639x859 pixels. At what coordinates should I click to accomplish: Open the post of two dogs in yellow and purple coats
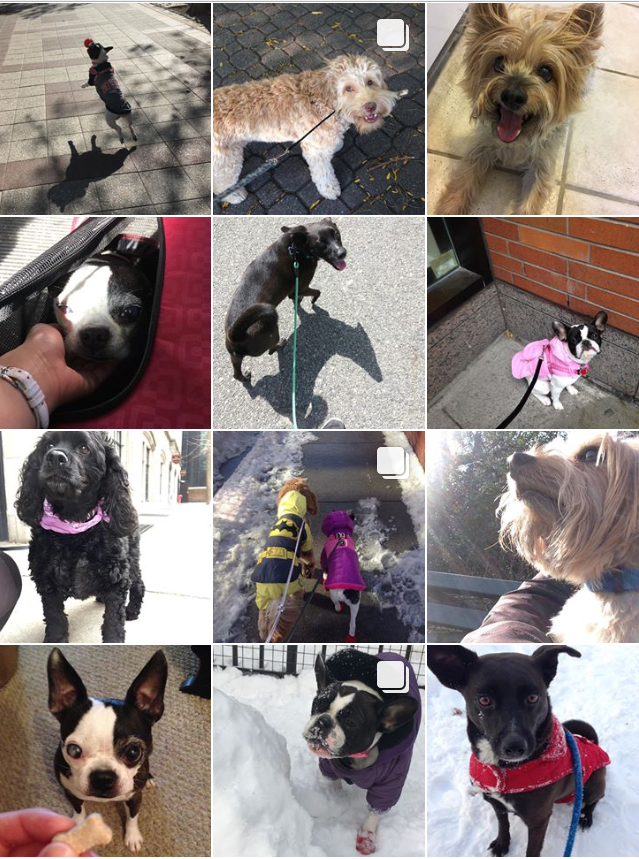pyautogui.click(x=318, y=536)
